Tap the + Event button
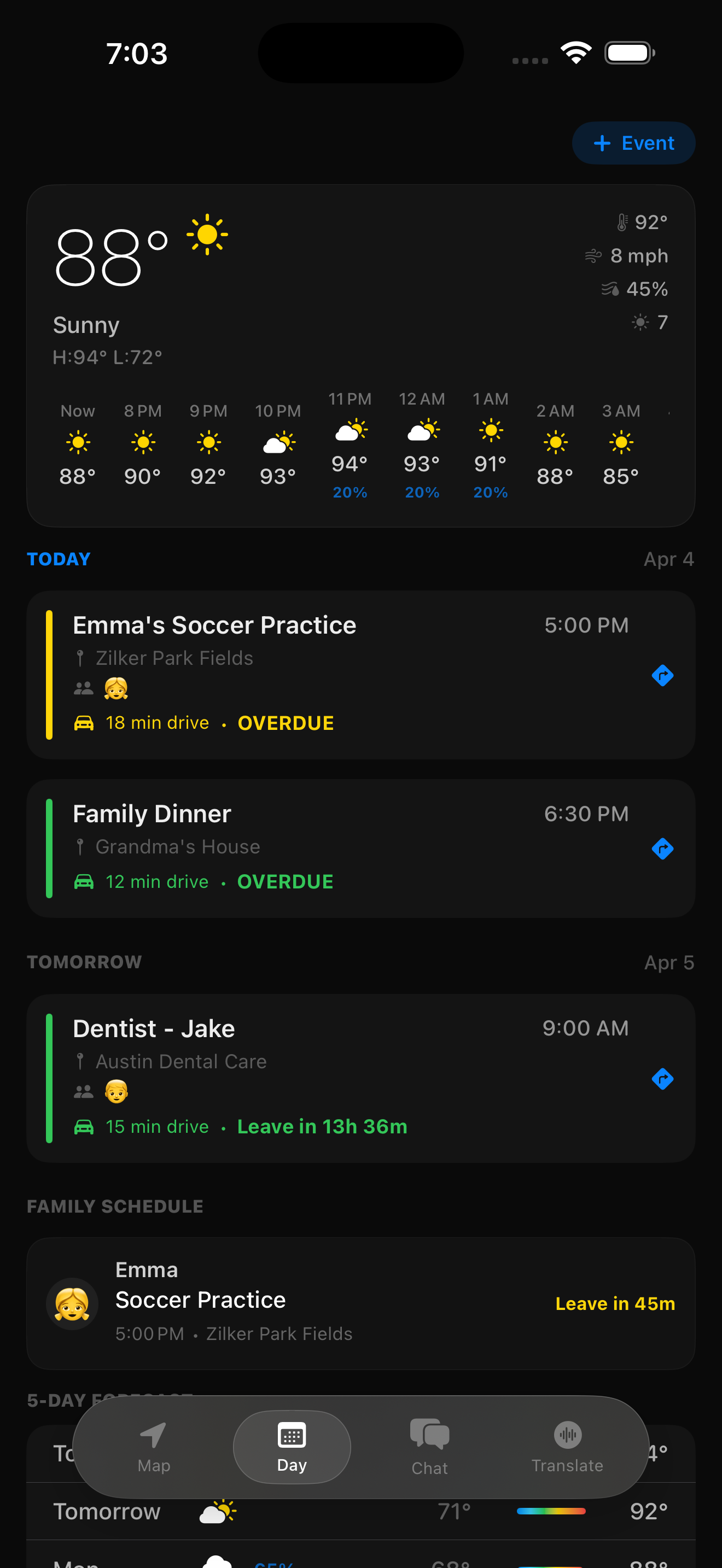Image resolution: width=722 pixels, height=1568 pixels. point(633,143)
